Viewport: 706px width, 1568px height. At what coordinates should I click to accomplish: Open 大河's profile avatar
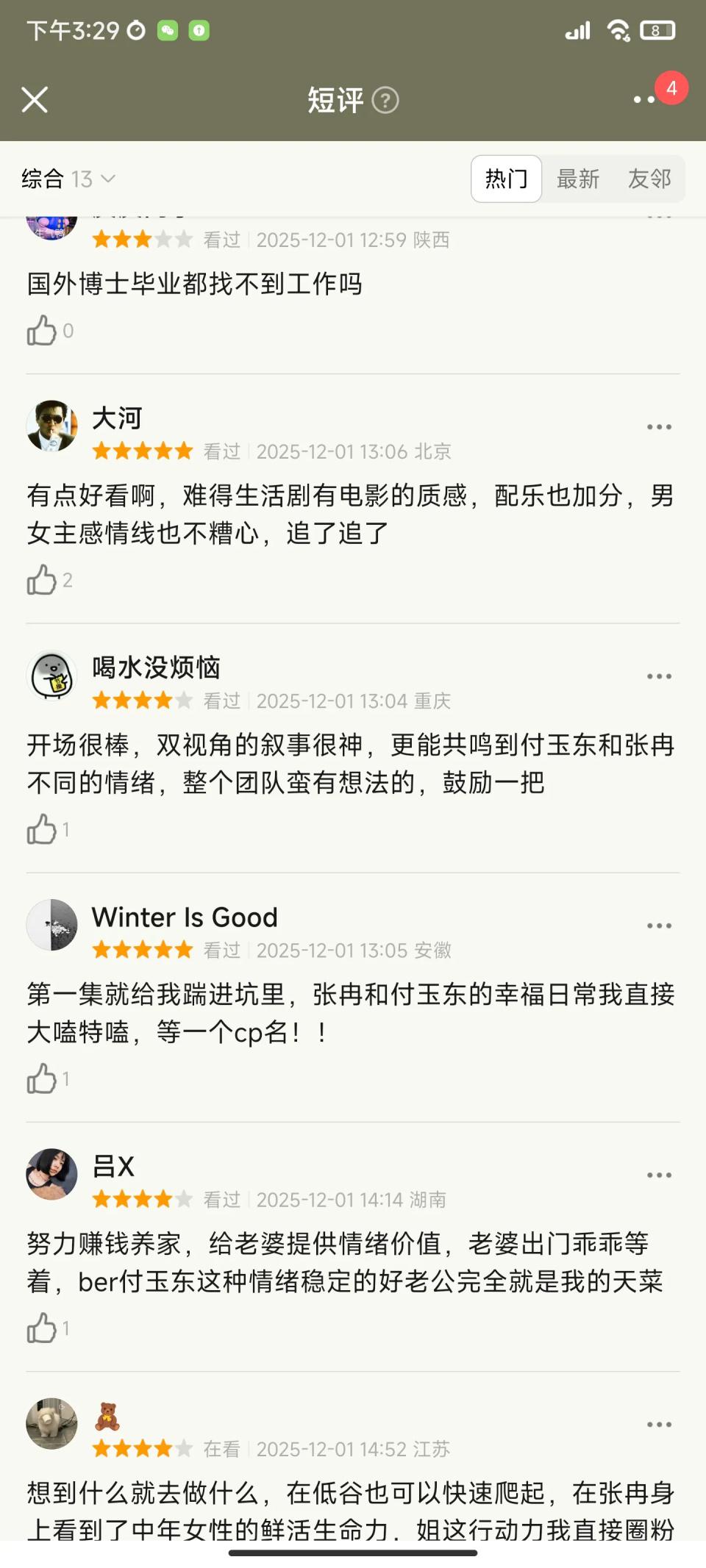coord(51,426)
